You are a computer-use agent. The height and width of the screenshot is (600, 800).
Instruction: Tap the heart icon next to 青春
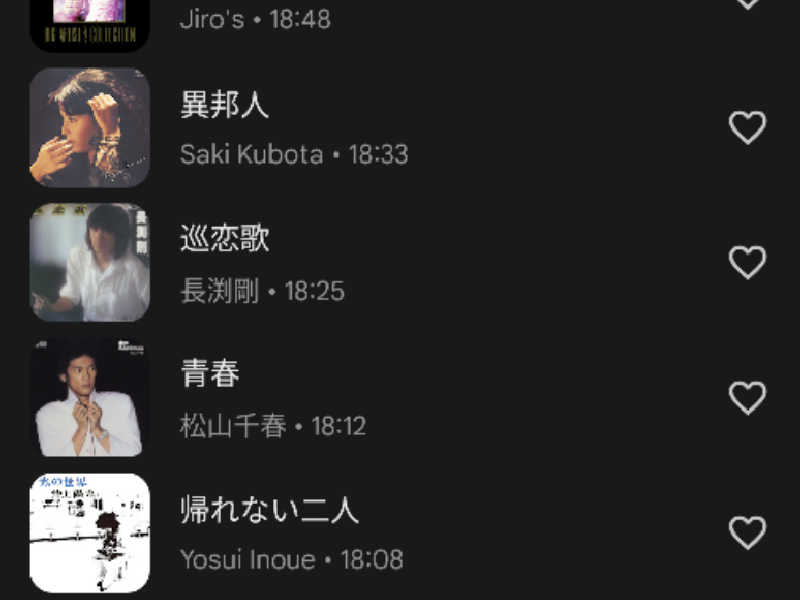[747, 398]
